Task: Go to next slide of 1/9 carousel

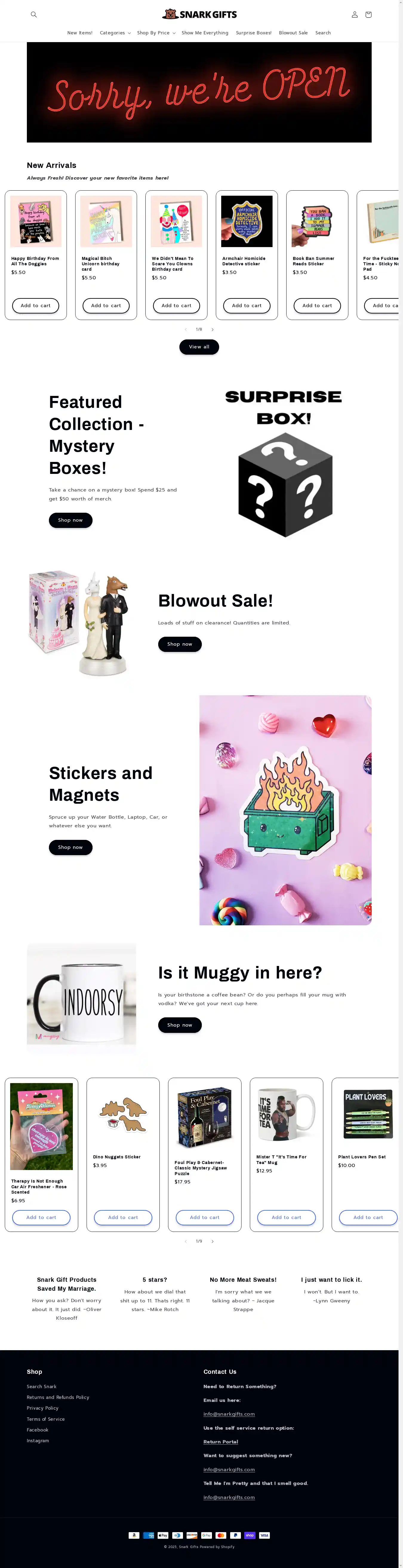Action: pyautogui.click(x=212, y=1241)
